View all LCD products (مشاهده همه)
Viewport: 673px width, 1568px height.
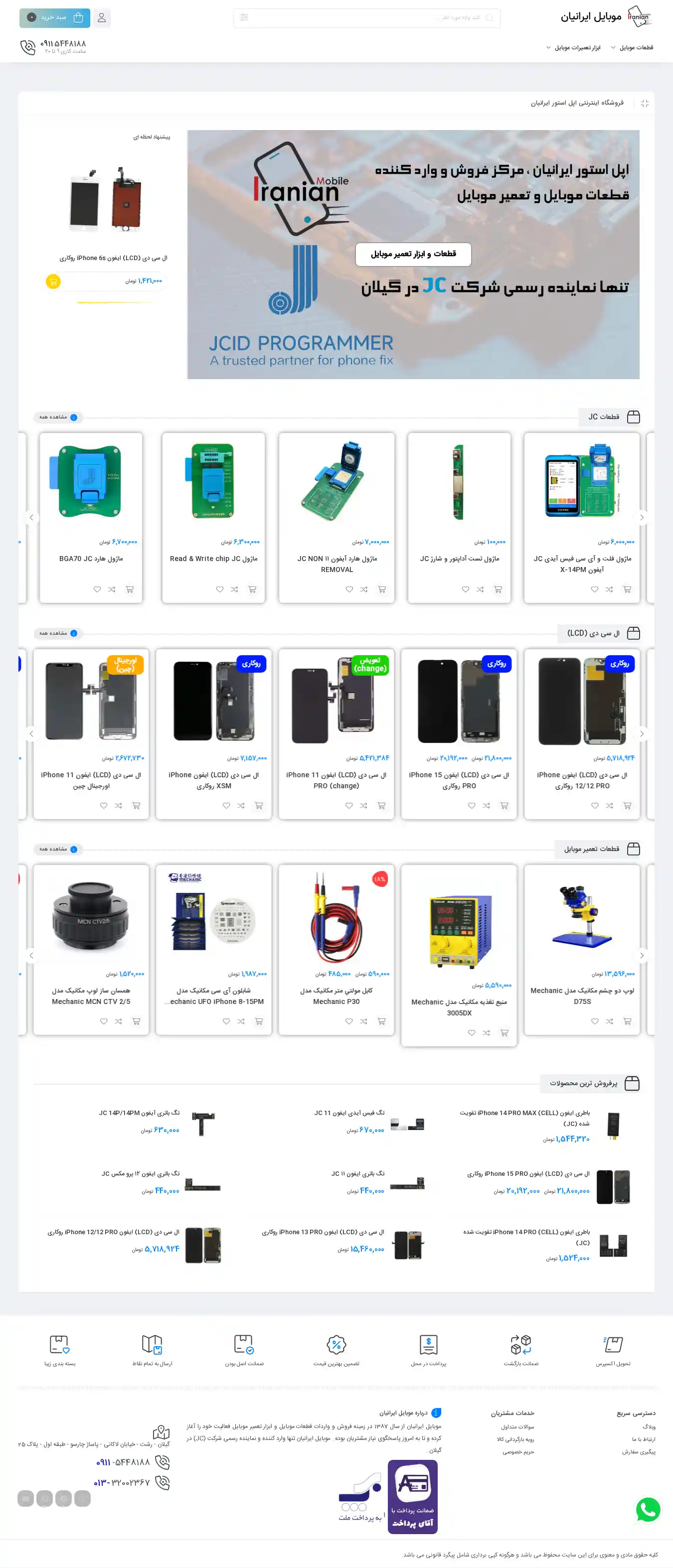coord(58,633)
